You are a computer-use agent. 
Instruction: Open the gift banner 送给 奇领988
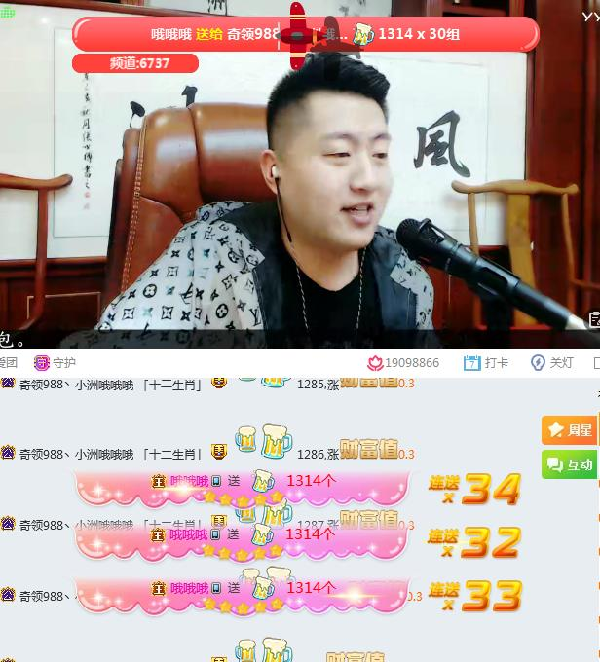[x=306, y=35]
